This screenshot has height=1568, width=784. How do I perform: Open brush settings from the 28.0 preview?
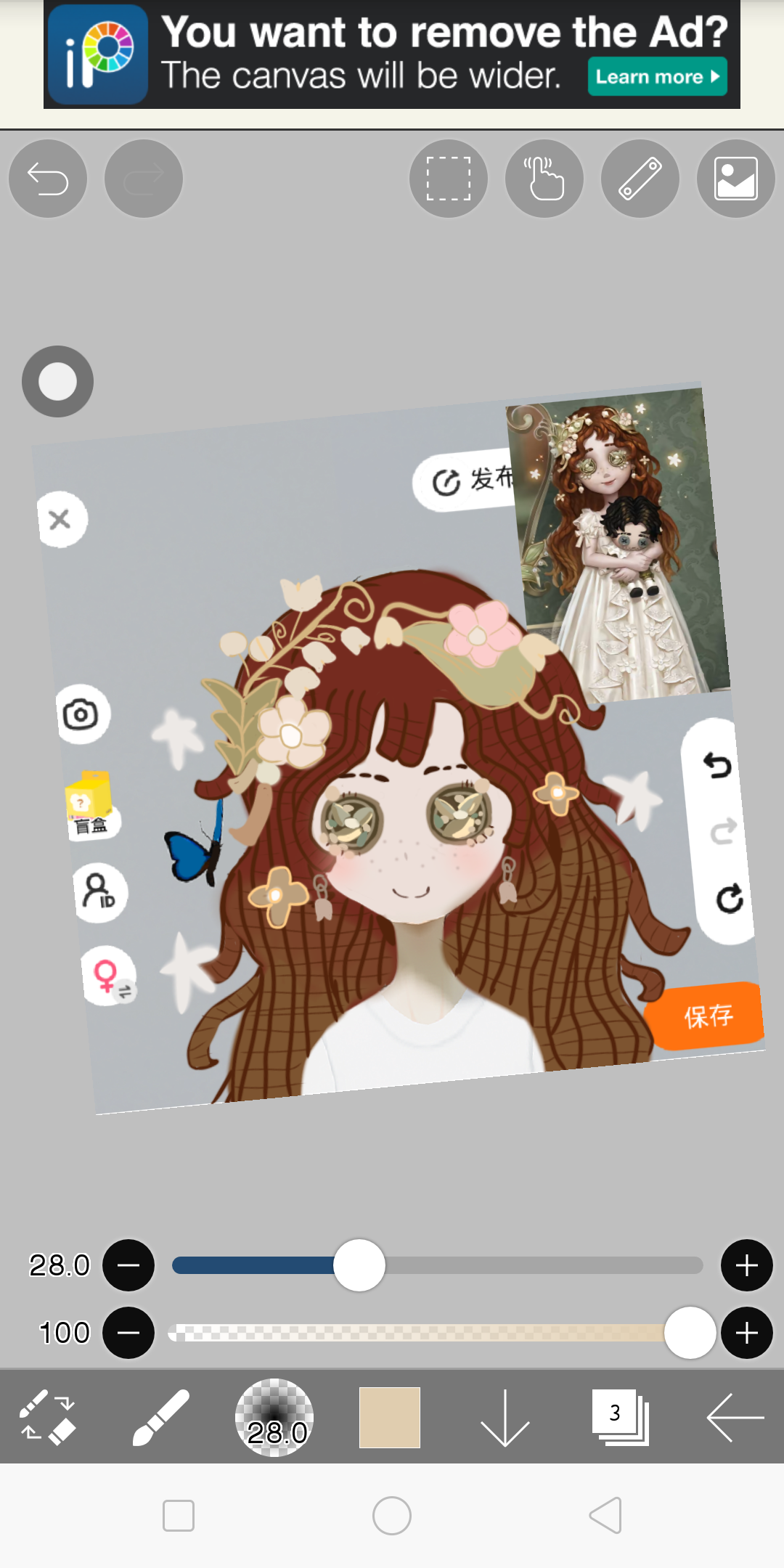pos(274,1417)
